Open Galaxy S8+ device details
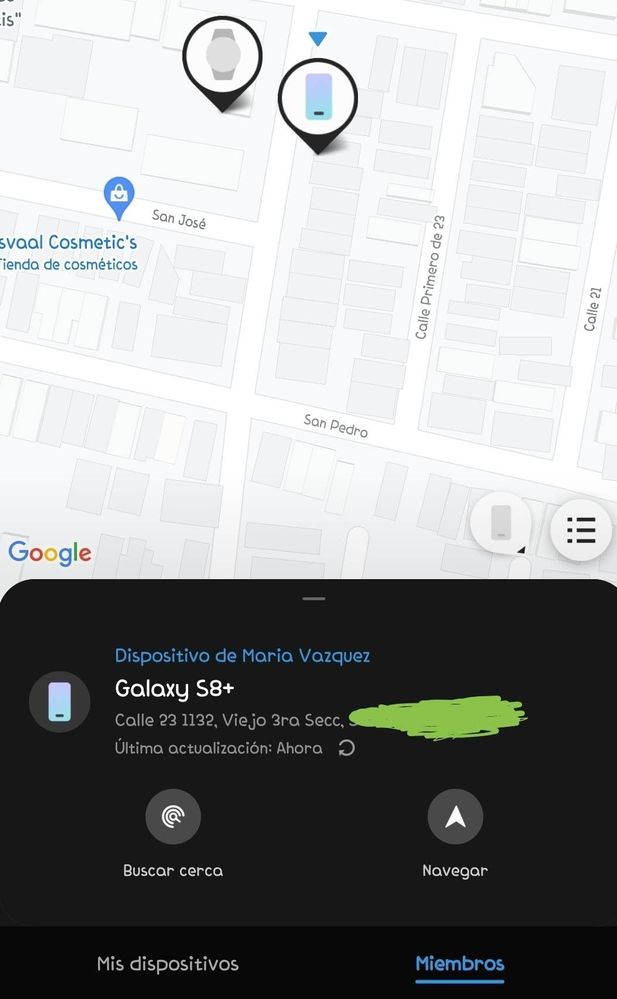Viewport: 617px width, 999px height. [x=175, y=689]
